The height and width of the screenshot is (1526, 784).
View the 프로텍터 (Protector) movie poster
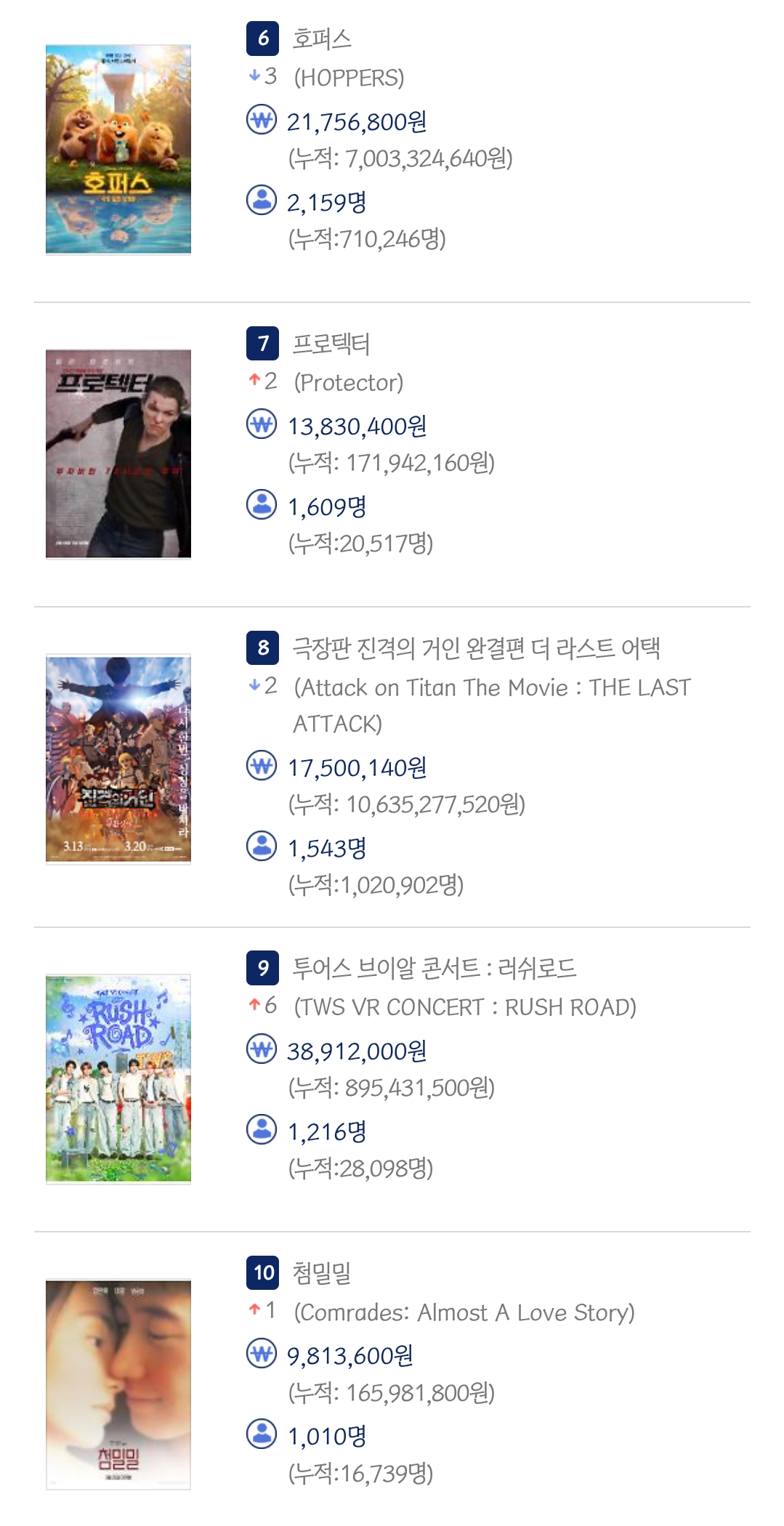pos(118,454)
